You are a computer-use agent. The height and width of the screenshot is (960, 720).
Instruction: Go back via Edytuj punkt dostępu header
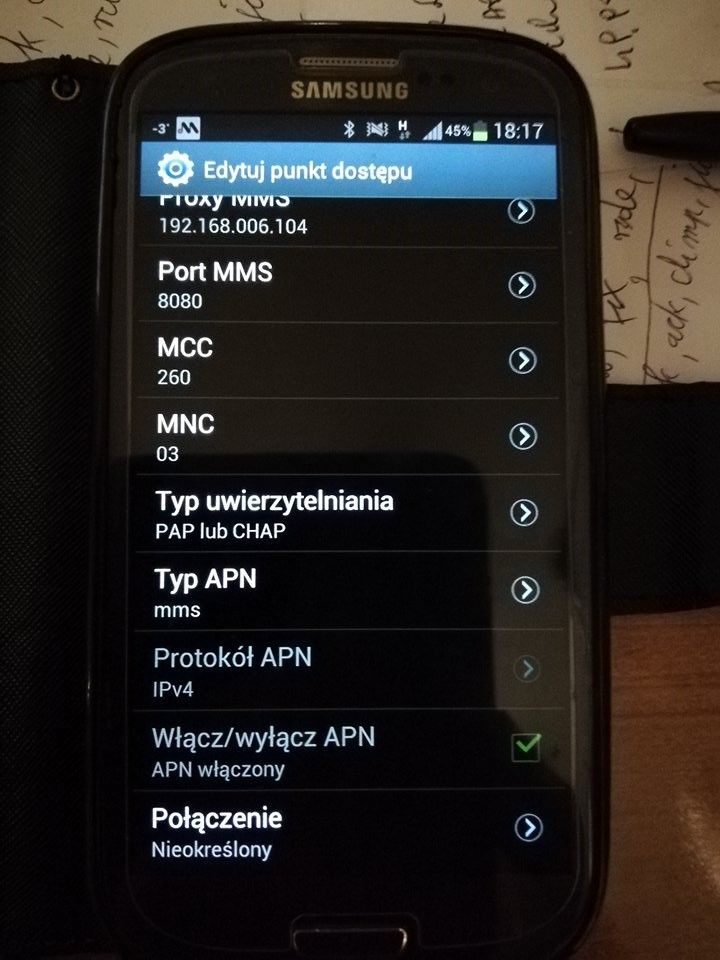pos(177,170)
